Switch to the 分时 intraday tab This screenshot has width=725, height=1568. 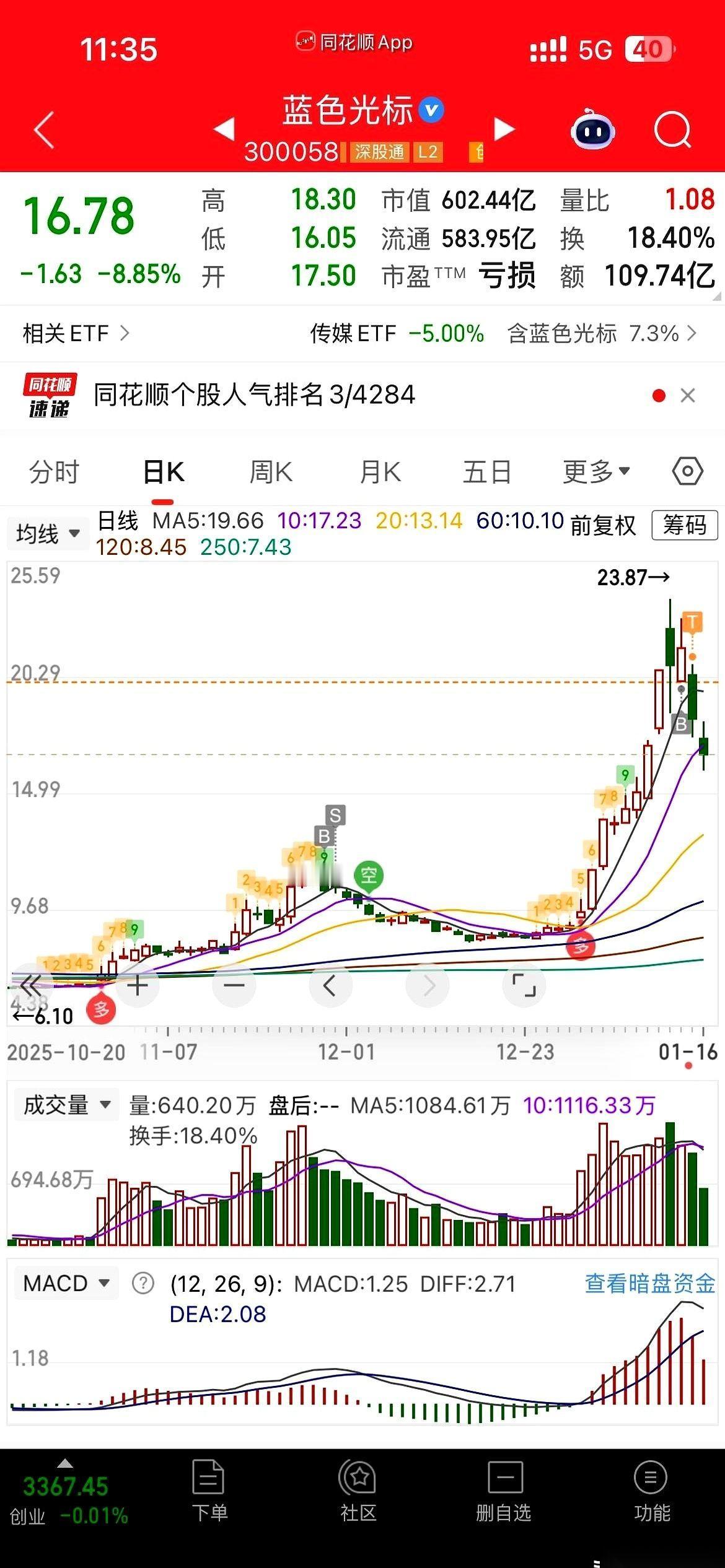click(x=53, y=471)
